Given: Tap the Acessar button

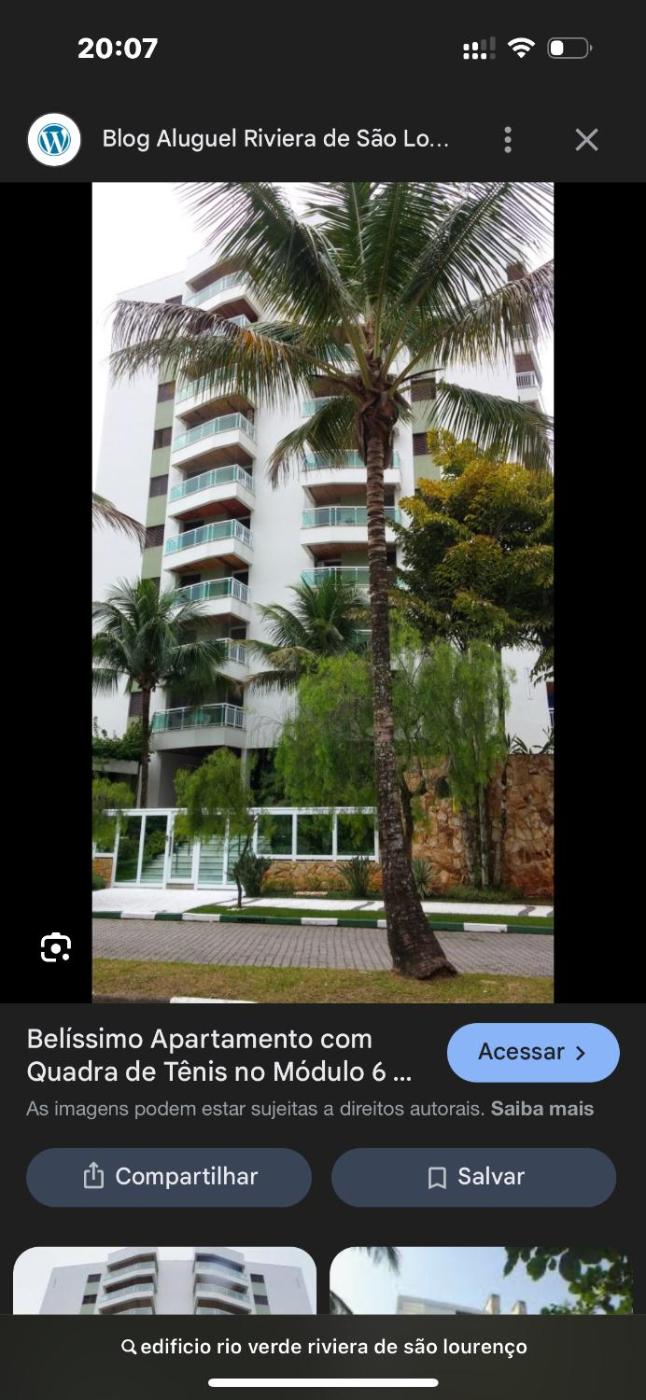Looking at the screenshot, I should (533, 1052).
